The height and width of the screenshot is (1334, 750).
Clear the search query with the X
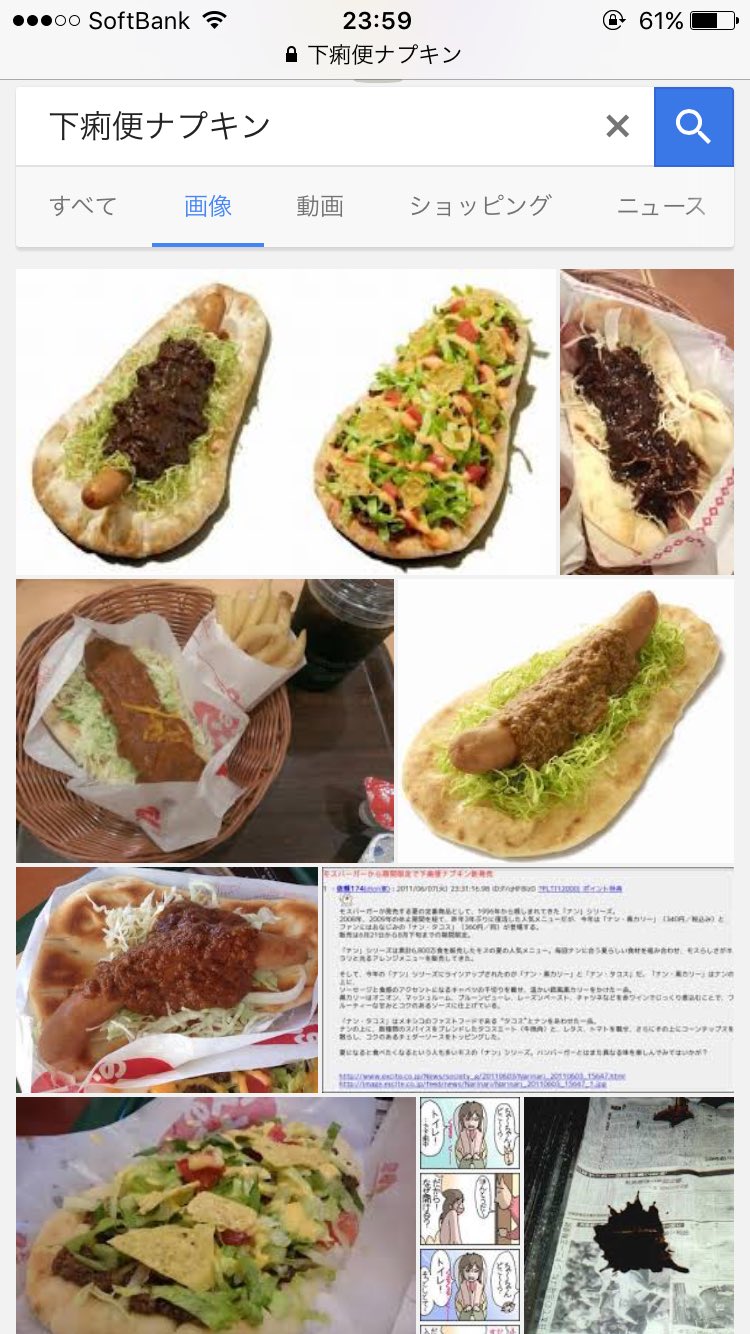(618, 127)
